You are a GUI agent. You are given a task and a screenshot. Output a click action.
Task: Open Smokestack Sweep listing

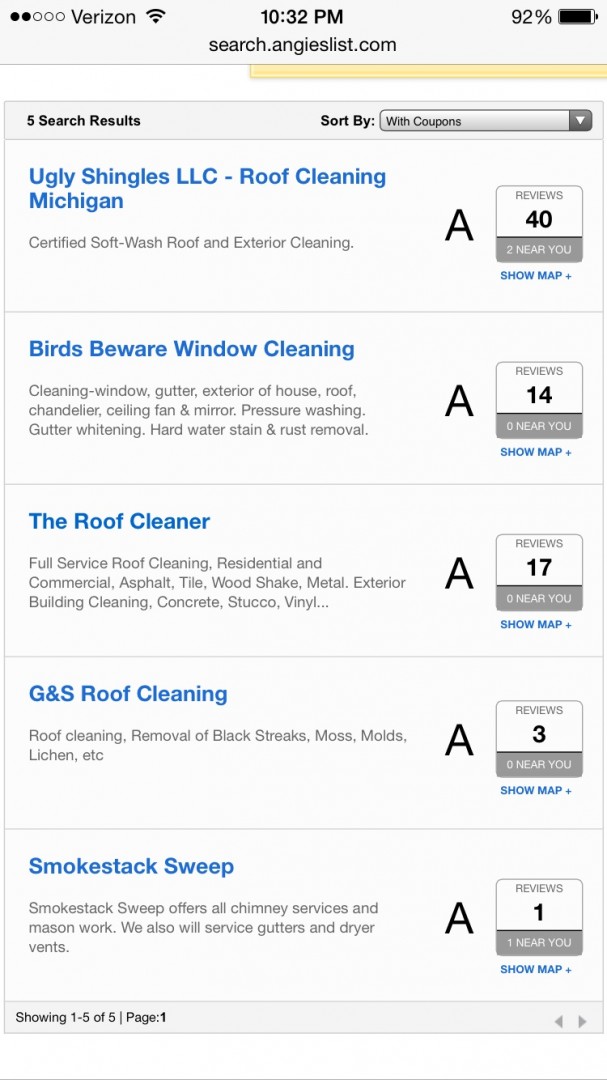pyautogui.click(x=131, y=866)
